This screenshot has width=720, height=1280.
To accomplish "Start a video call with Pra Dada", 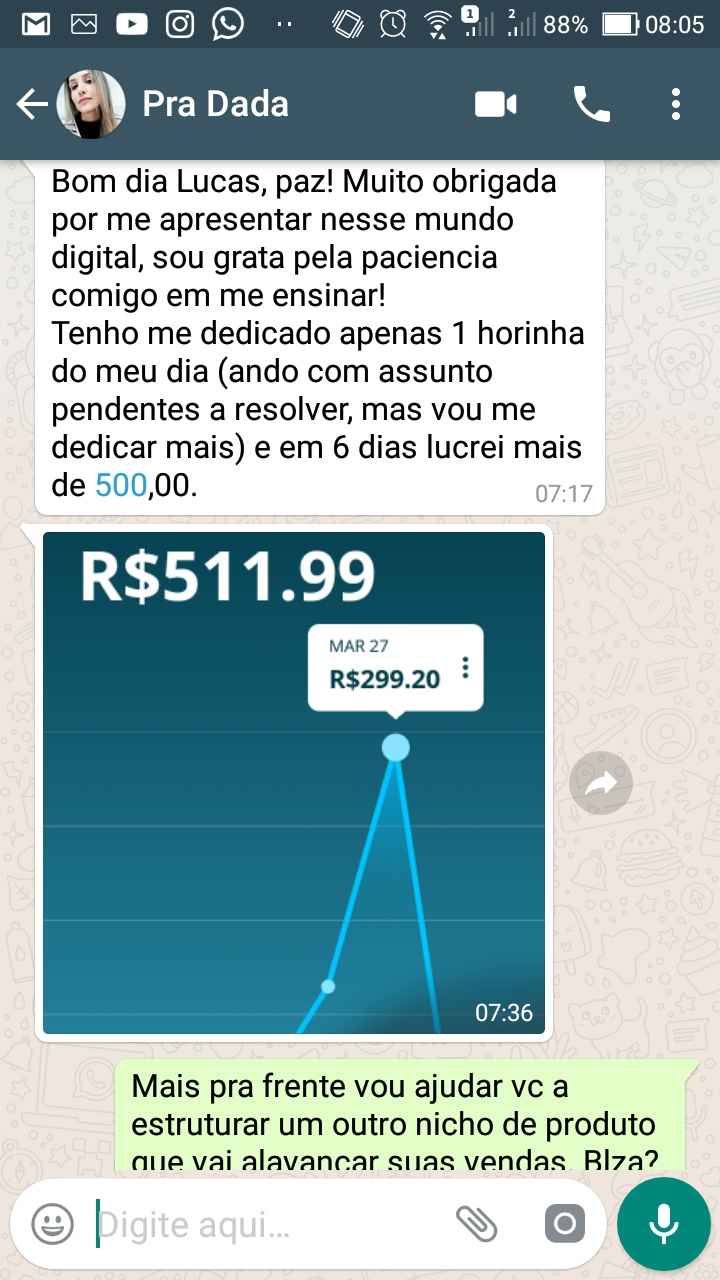I will tap(496, 104).
